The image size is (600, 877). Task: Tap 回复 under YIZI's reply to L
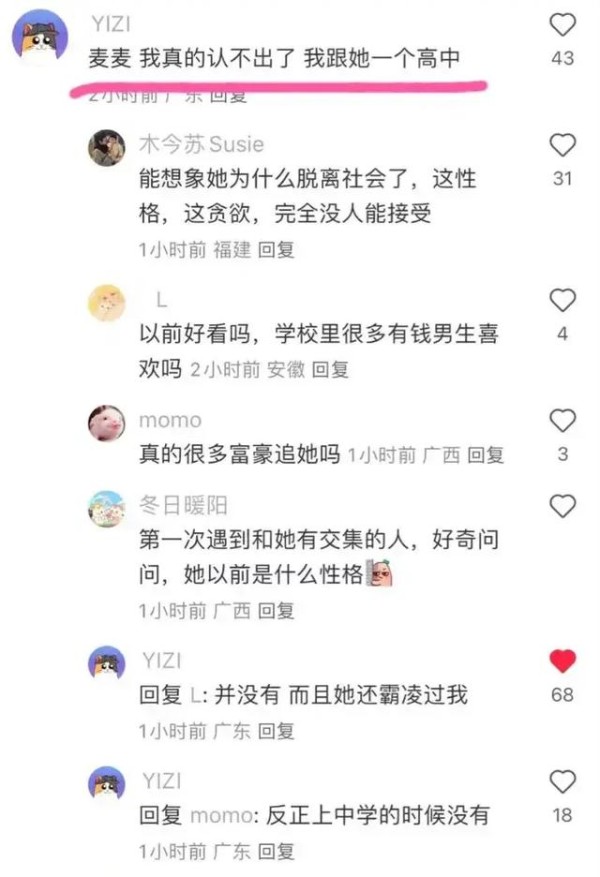(277, 730)
